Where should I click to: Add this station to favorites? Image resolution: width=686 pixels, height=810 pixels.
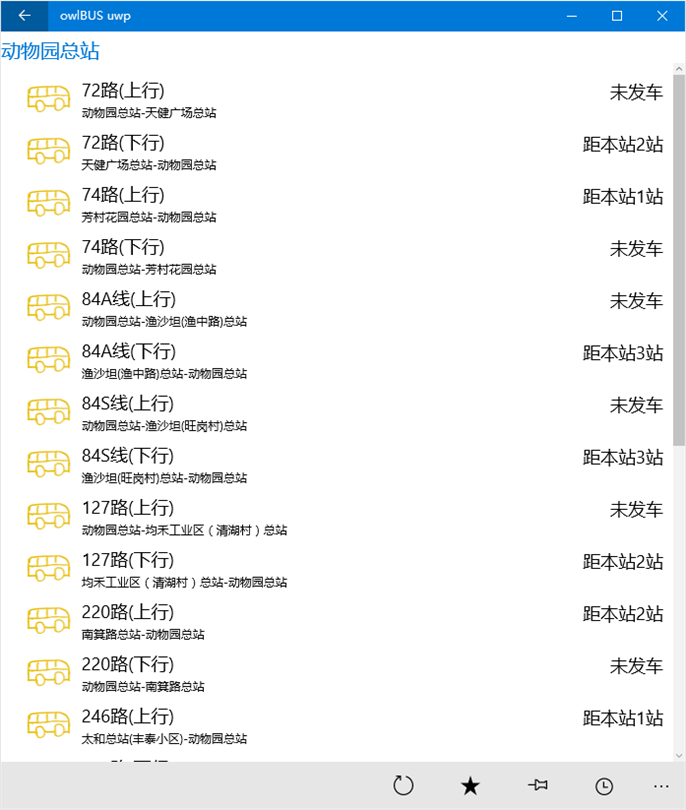tap(470, 785)
